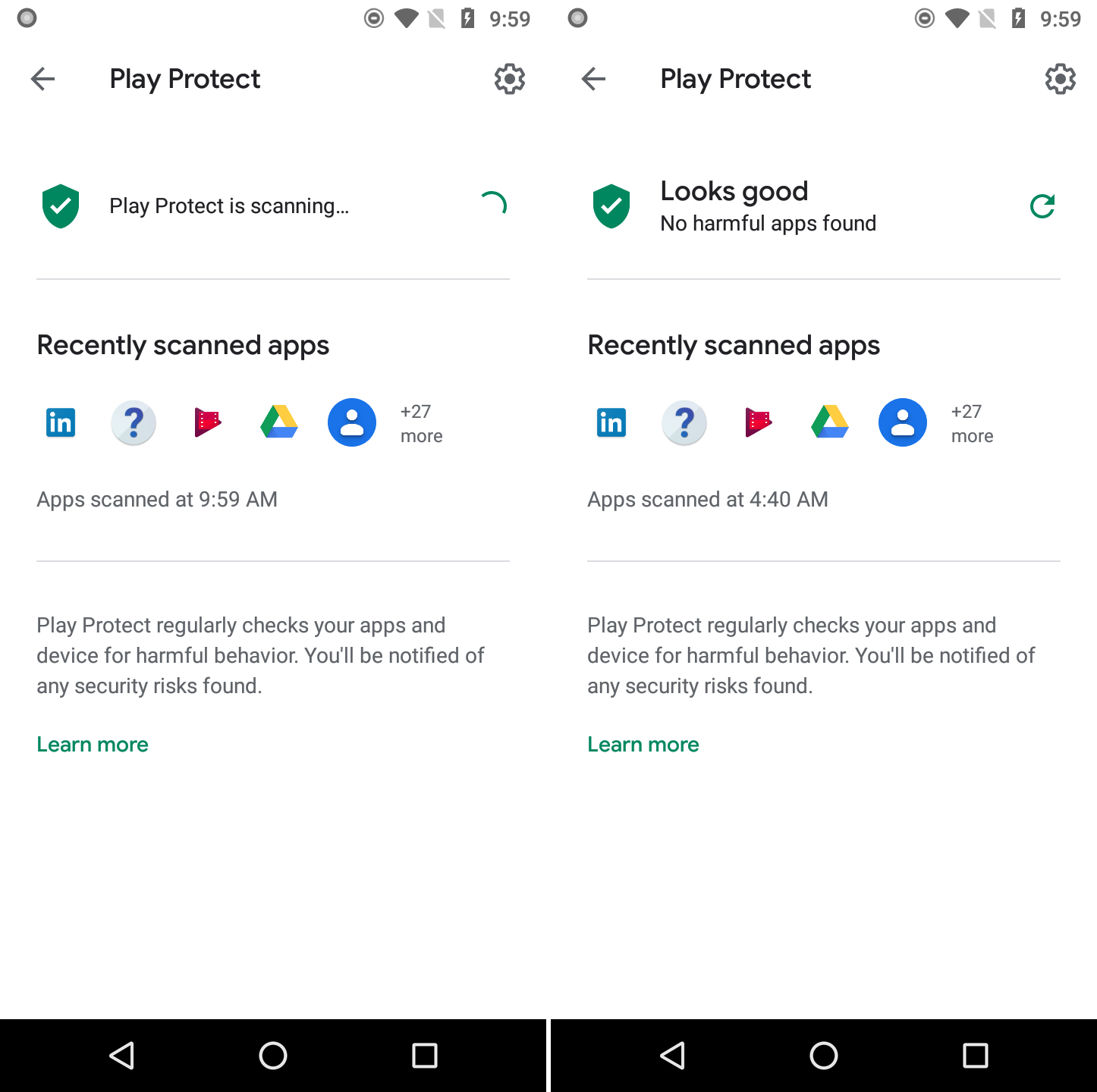
Task: Go back from the 'Looks good' screen
Action: point(593,79)
